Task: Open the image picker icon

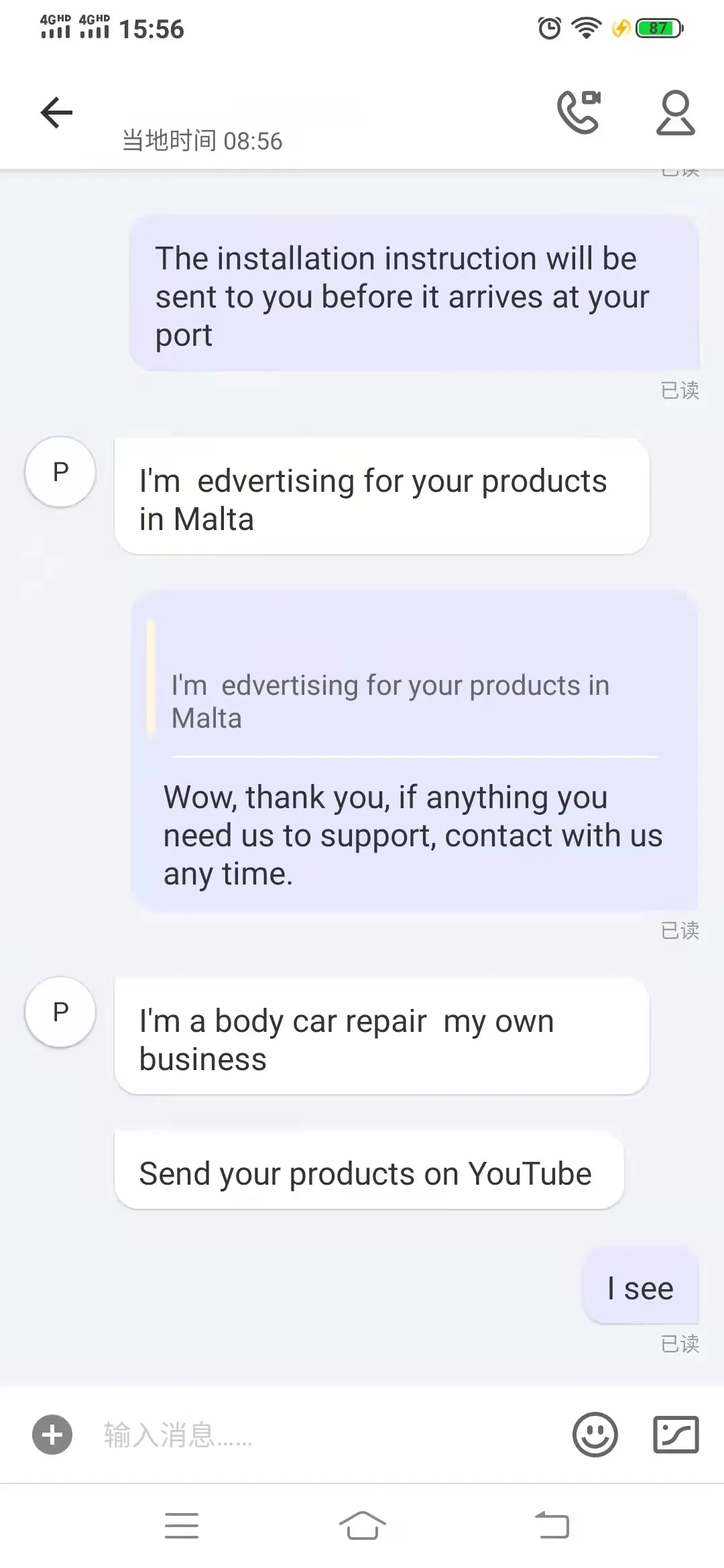Action: point(676,1435)
